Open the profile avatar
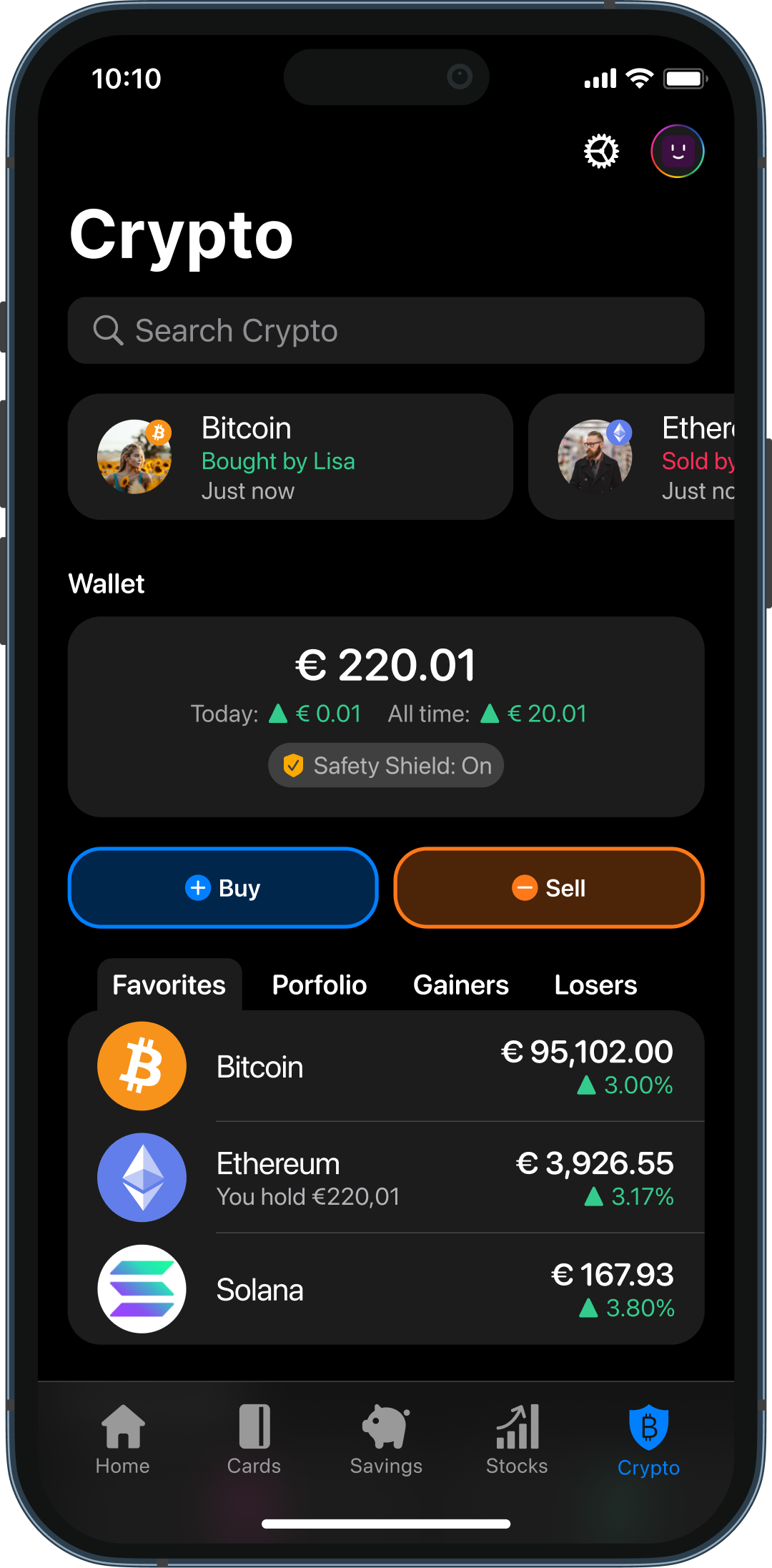This screenshot has width=772, height=1568. click(x=677, y=151)
